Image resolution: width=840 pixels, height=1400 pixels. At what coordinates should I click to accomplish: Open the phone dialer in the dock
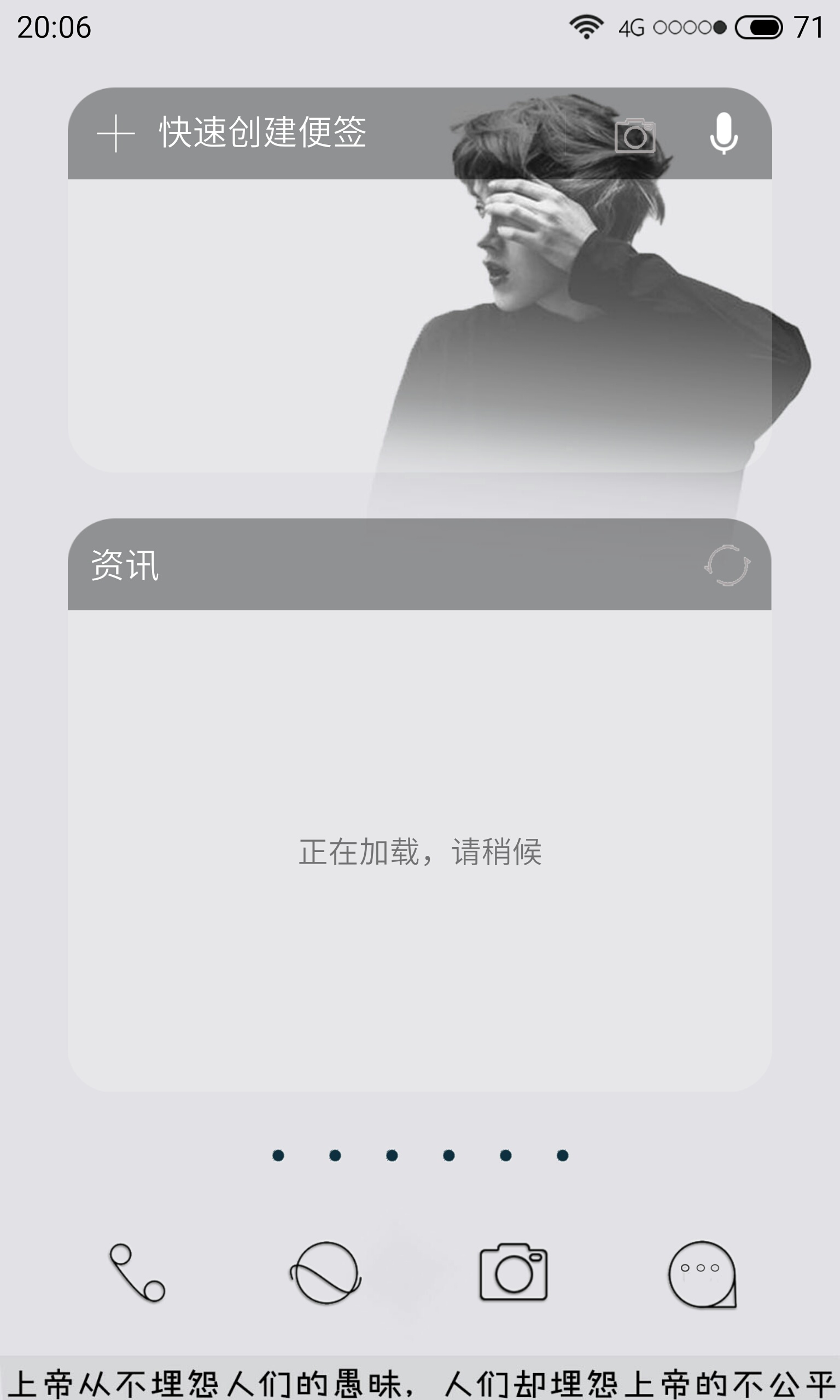[x=137, y=1273]
